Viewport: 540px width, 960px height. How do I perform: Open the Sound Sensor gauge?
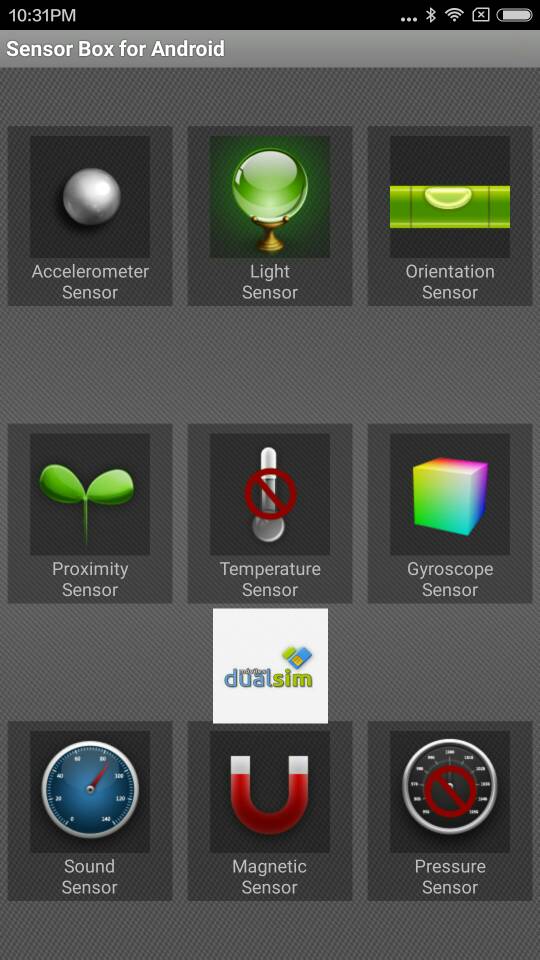click(x=90, y=811)
